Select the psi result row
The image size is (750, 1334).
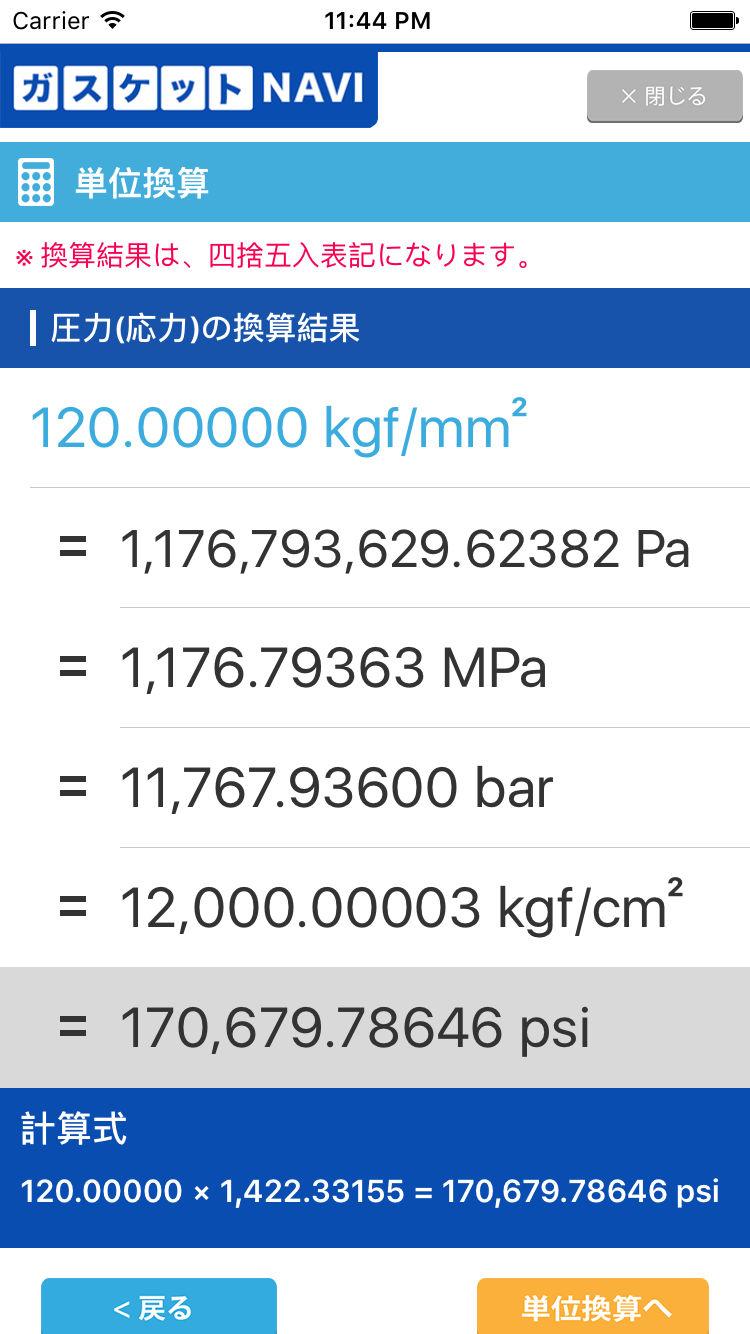[375, 1028]
